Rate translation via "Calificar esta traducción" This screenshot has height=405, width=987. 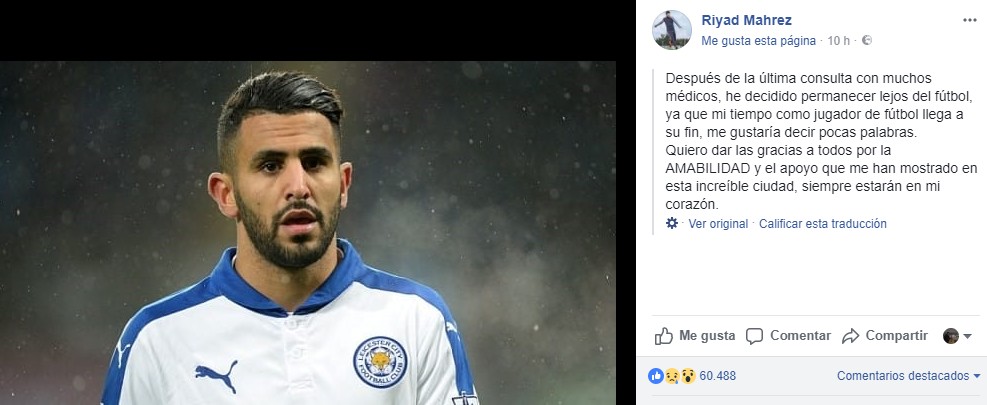(822, 224)
